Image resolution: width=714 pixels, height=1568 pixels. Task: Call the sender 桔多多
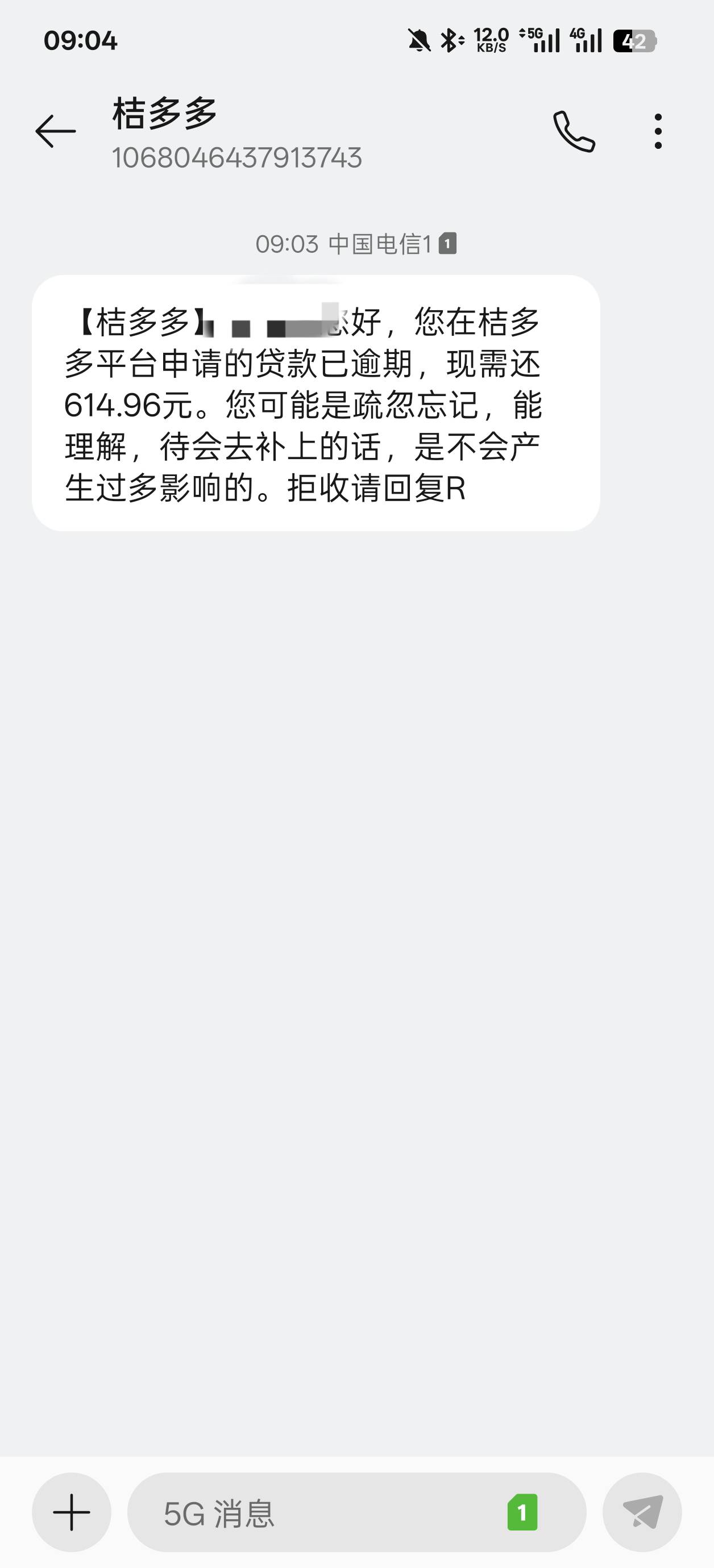pos(574,131)
